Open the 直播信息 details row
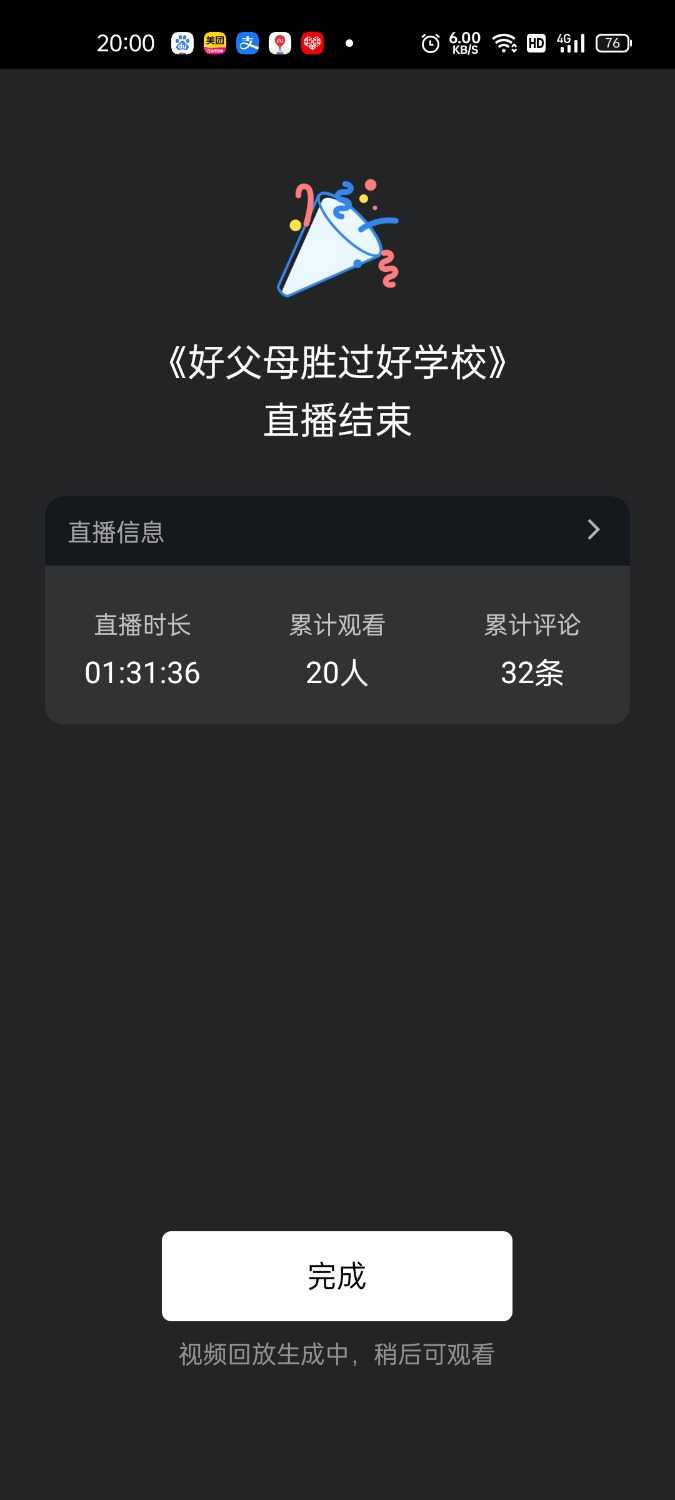The height and width of the screenshot is (1500, 675). coord(337,531)
